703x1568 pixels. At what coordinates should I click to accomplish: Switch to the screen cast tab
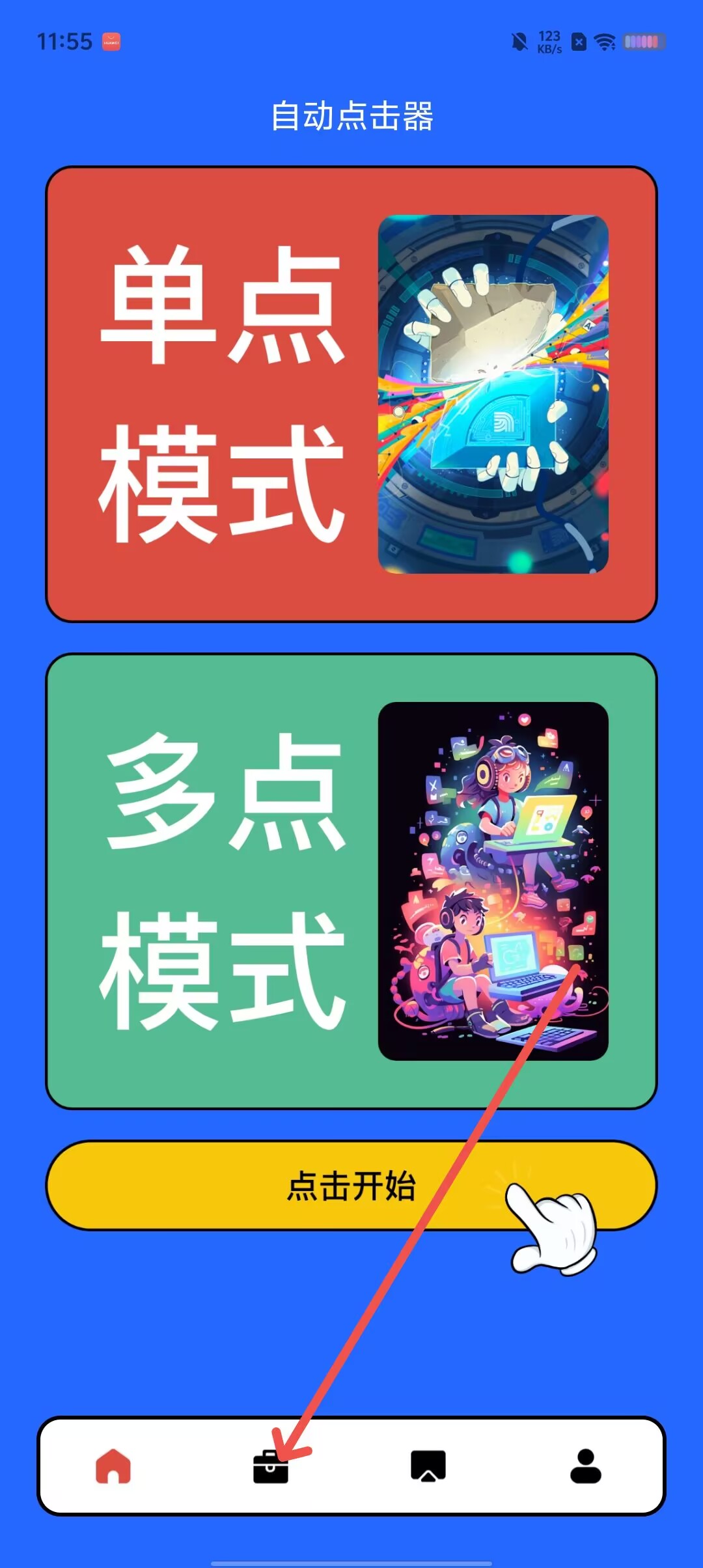point(428,1466)
